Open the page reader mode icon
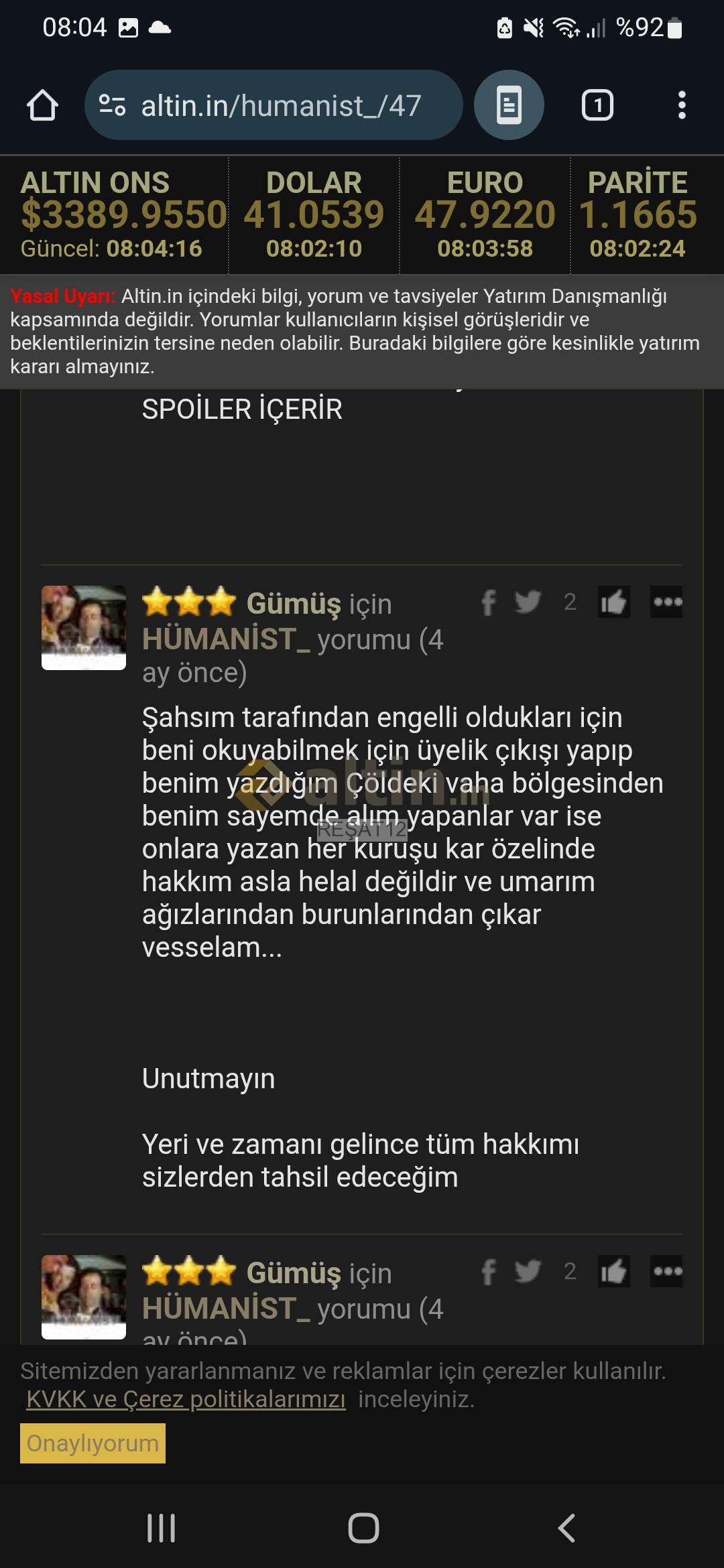 click(x=509, y=105)
